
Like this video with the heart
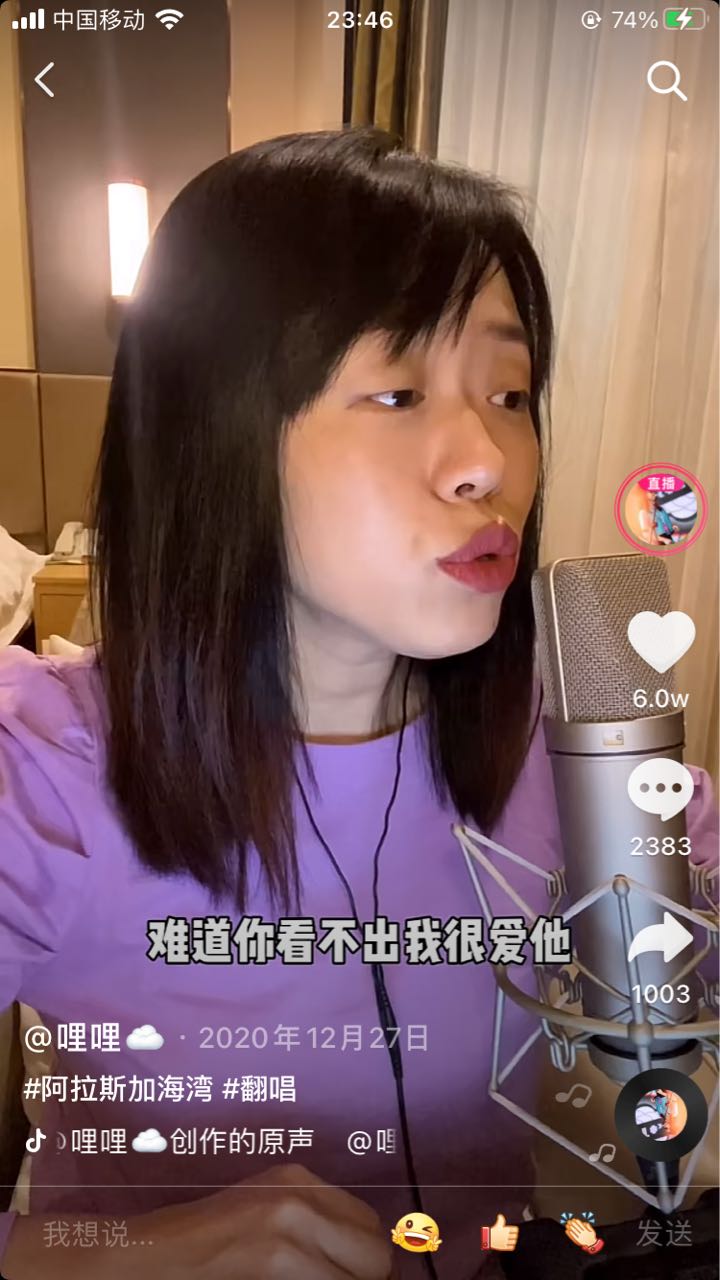pos(661,642)
